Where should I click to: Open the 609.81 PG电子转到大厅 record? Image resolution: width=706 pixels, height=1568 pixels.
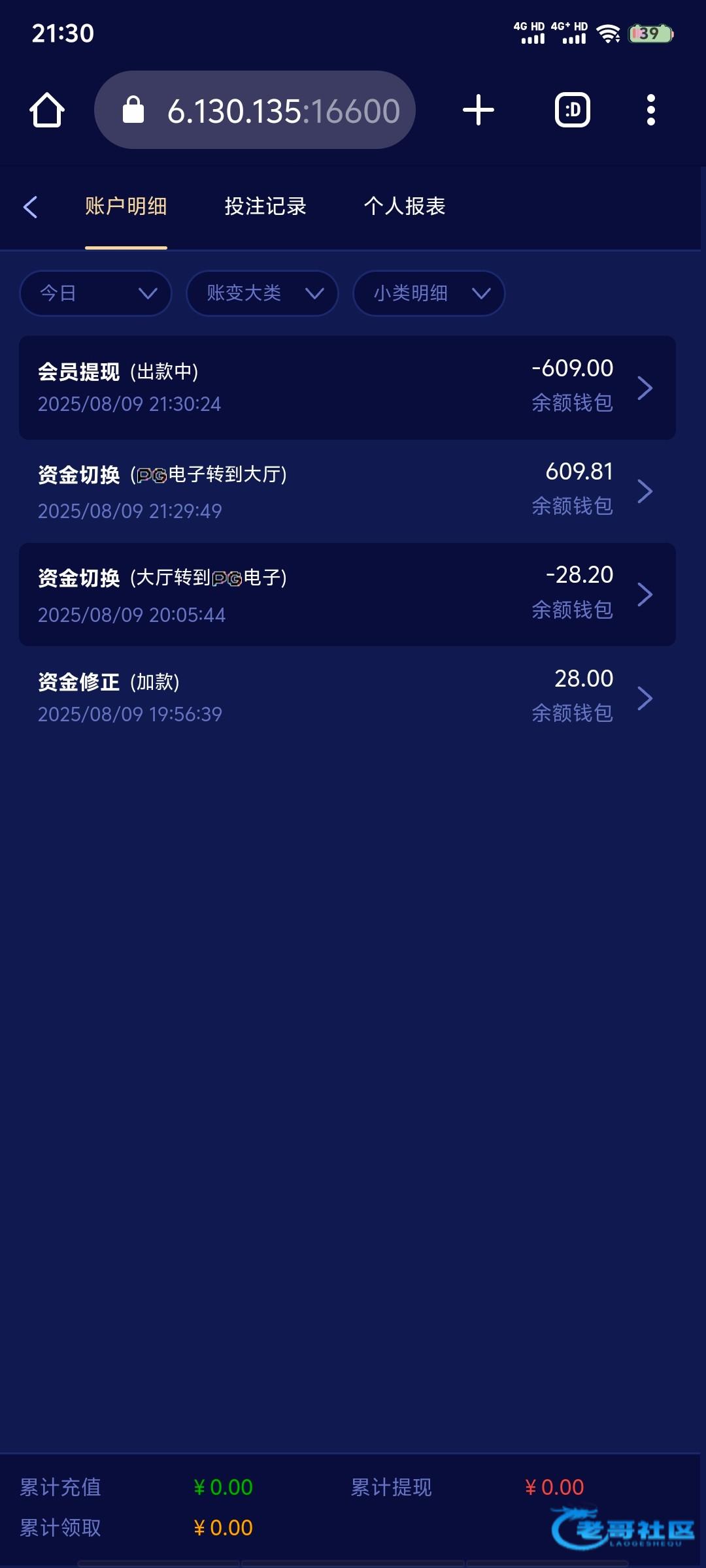pyautogui.click(x=347, y=491)
